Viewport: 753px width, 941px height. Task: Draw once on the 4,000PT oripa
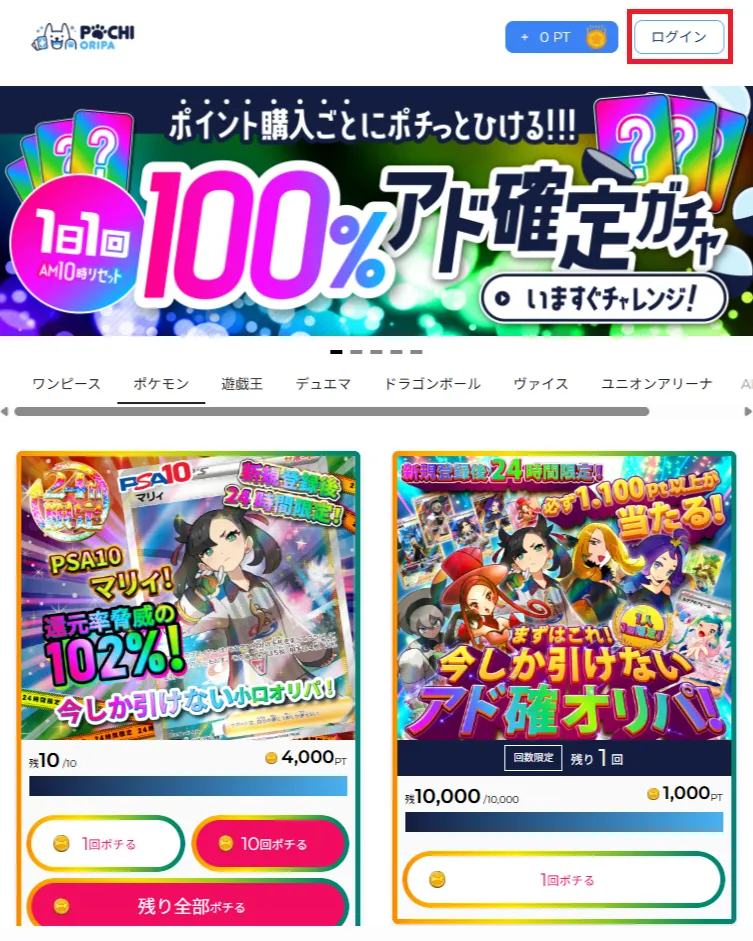[106, 844]
